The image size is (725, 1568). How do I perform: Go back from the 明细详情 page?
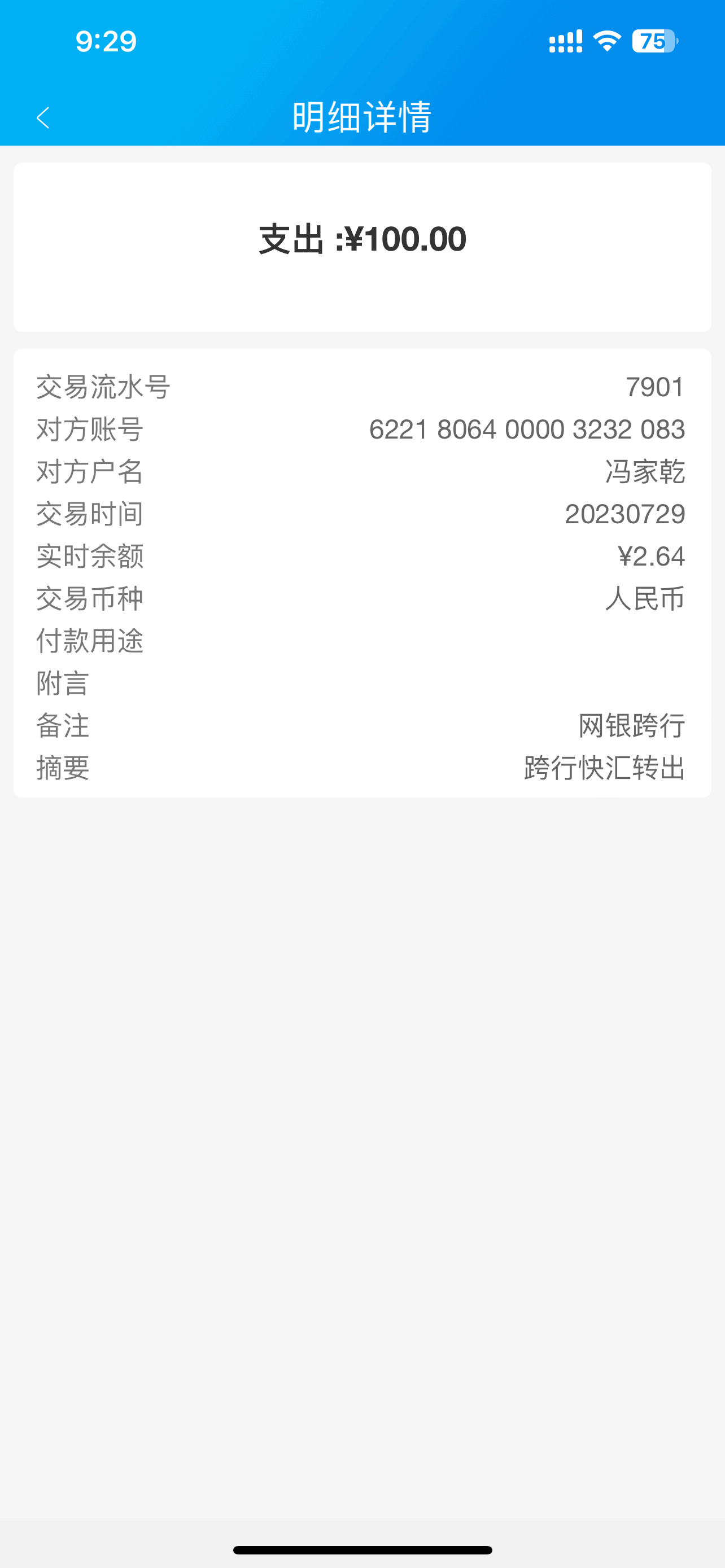pyautogui.click(x=42, y=117)
